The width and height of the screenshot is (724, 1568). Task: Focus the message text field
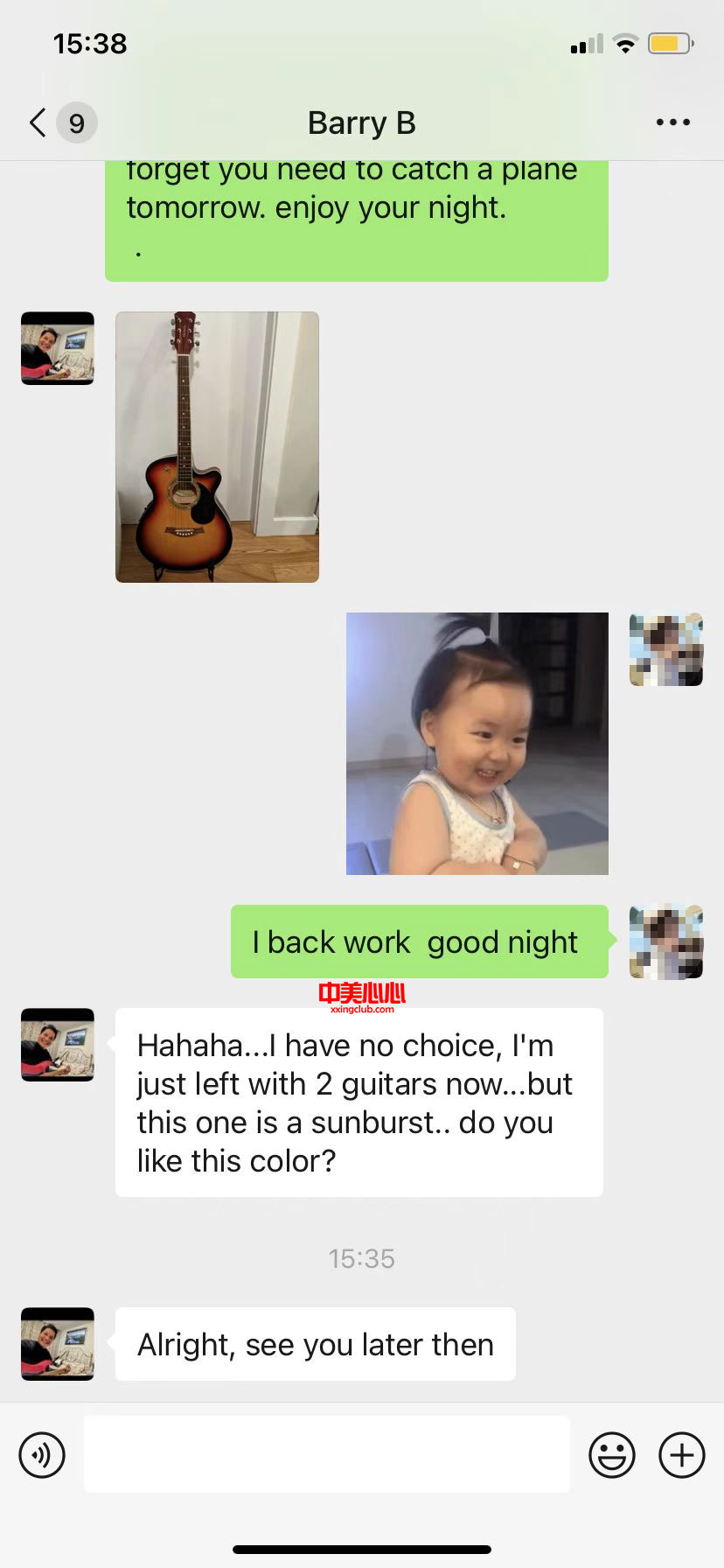coord(326,1454)
